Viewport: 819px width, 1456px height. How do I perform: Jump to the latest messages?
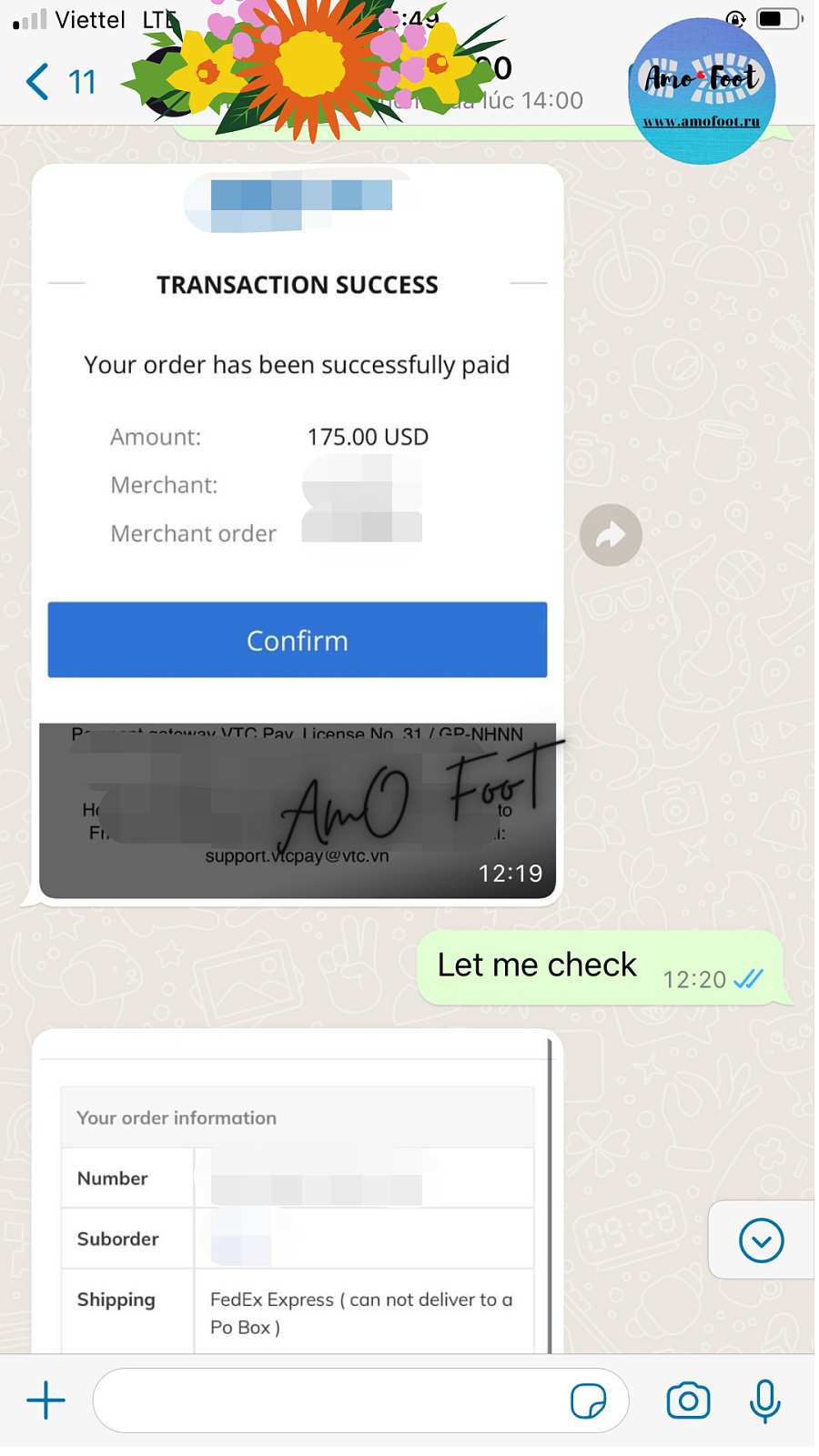[x=761, y=1240]
